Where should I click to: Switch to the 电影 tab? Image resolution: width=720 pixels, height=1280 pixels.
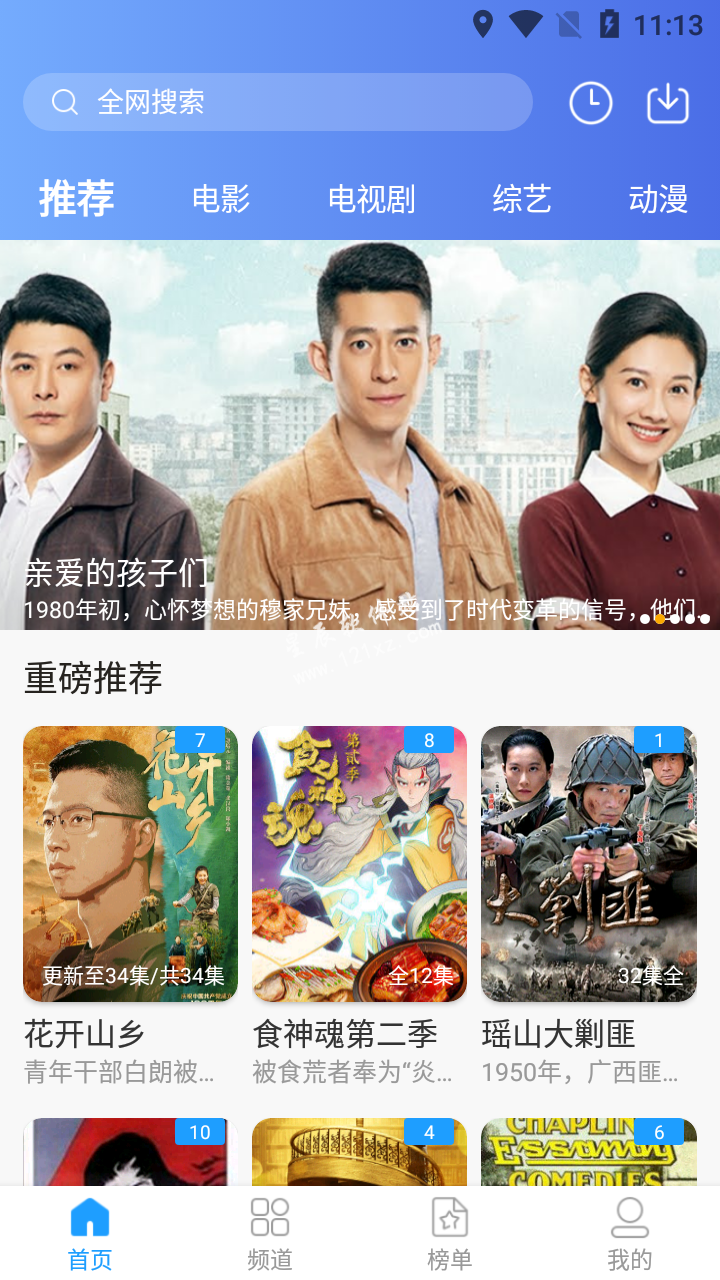coord(221,199)
